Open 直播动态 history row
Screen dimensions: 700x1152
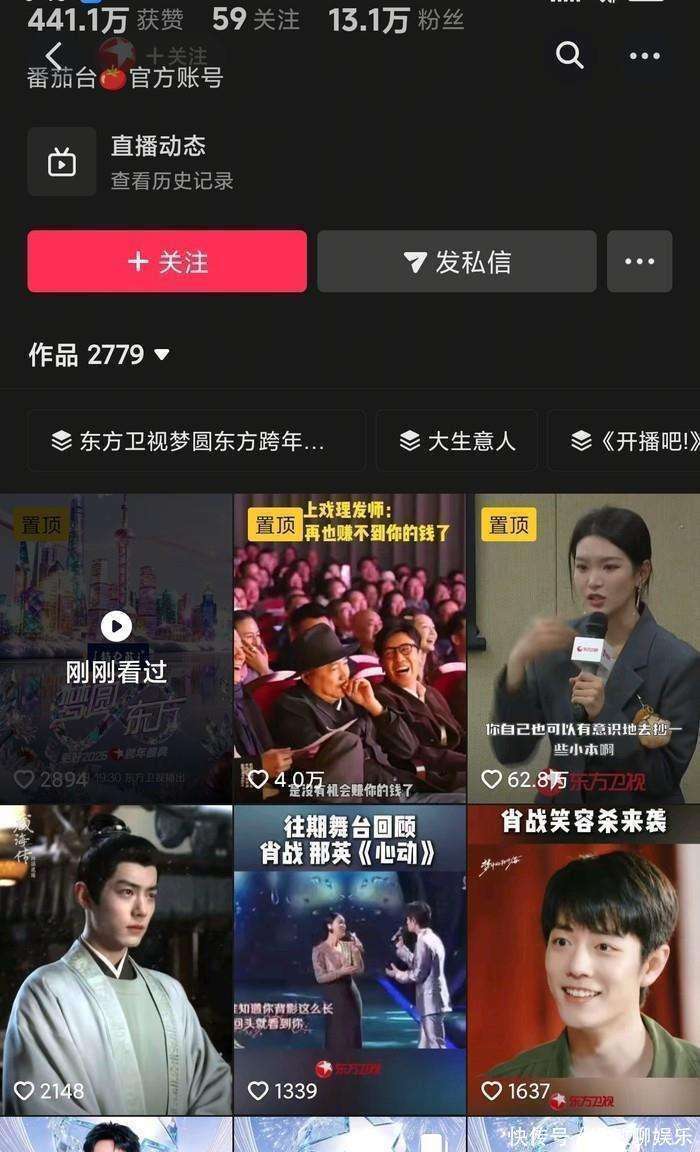coord(170,162)
